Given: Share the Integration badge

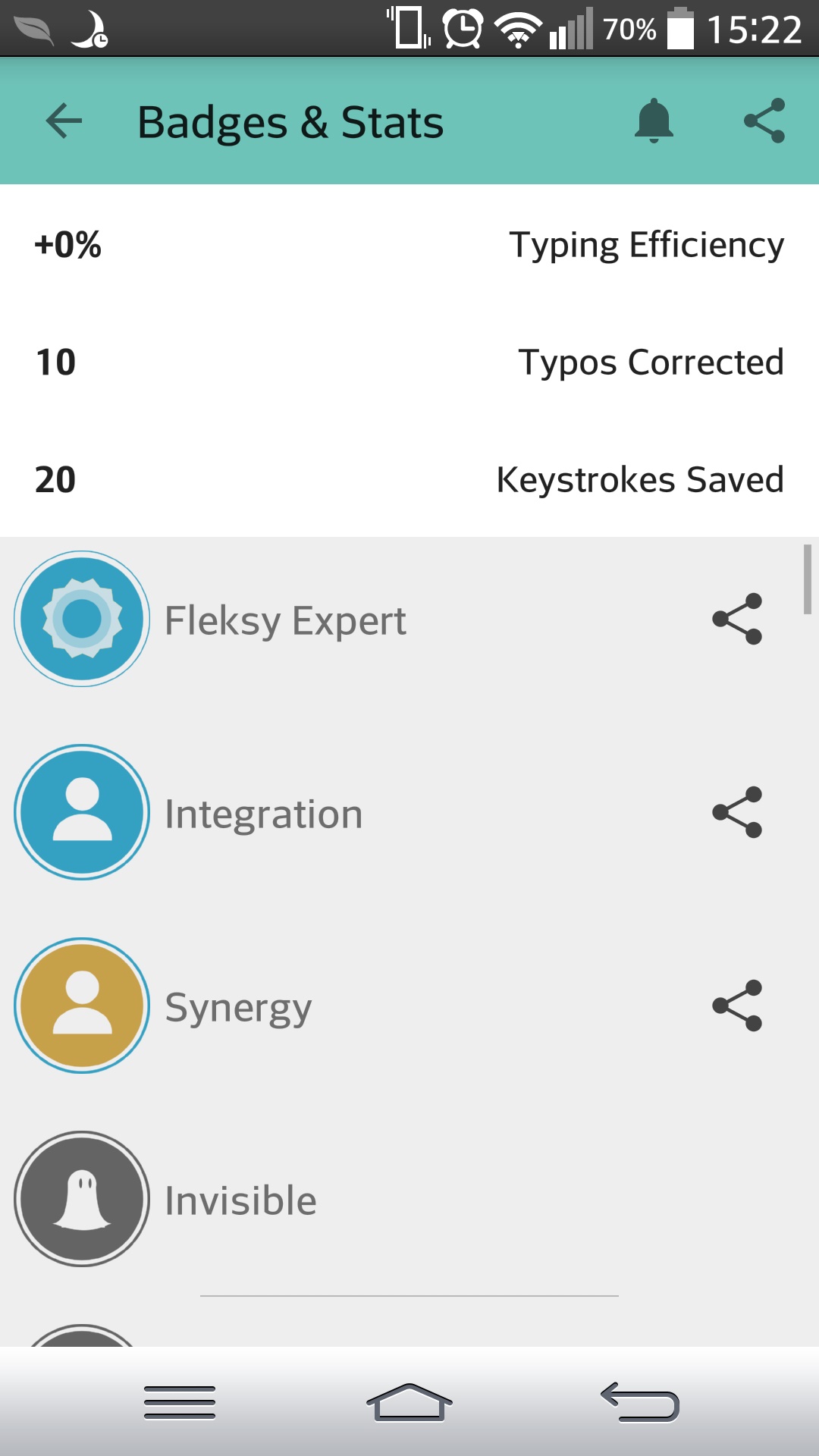Looking at the screenshot, I should click(x=737, y=812).
